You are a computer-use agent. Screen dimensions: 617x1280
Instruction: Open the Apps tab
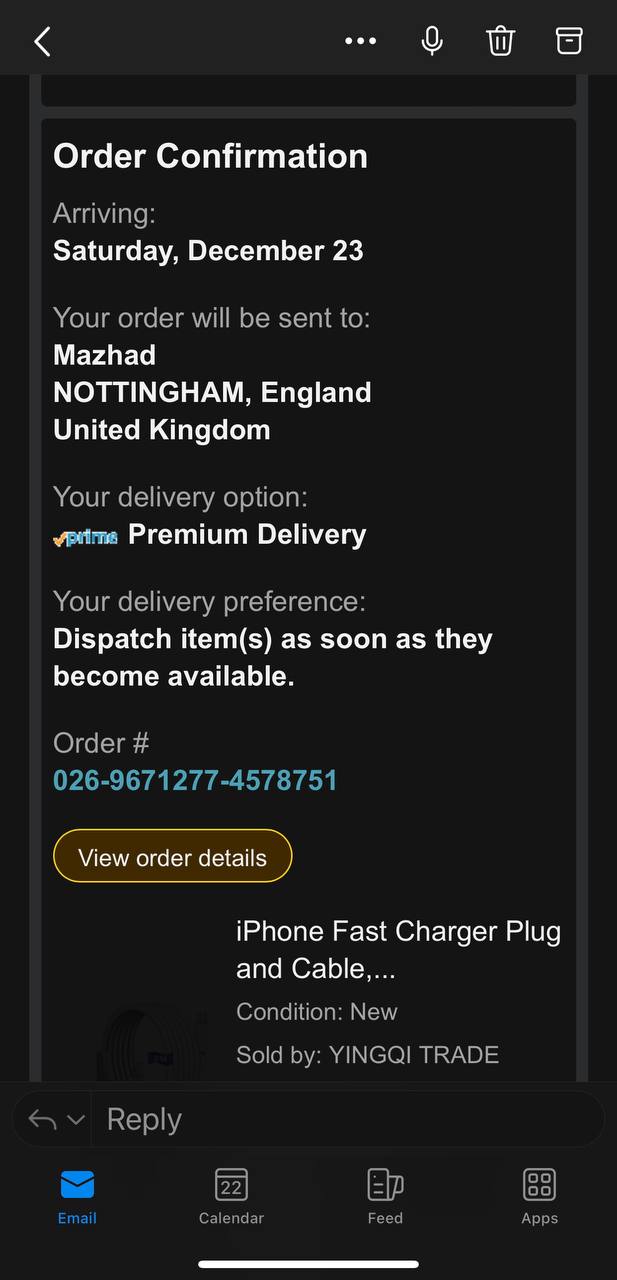pos(539,1196)
